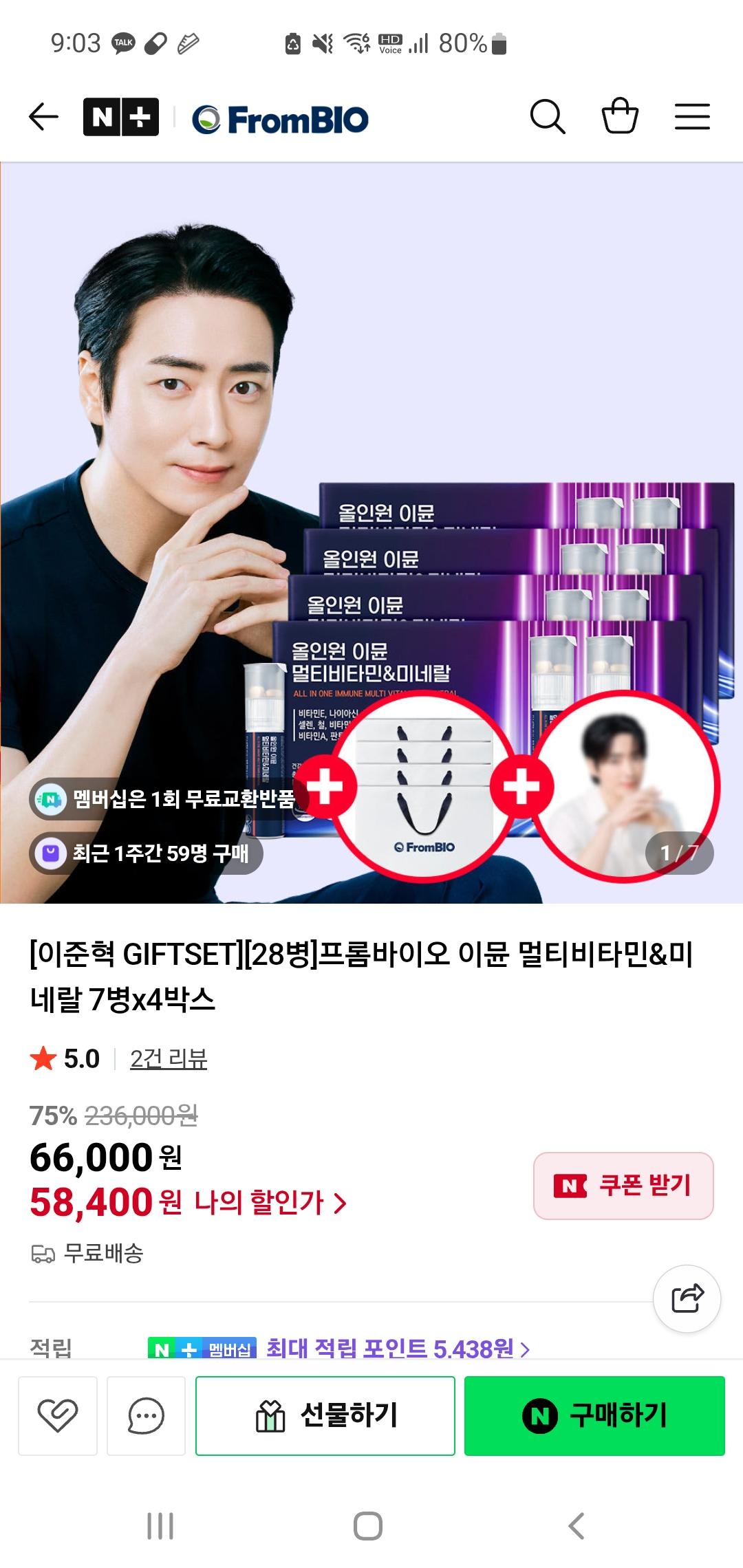Open the main product image
Screen dimensions: 743x1568
371,481
